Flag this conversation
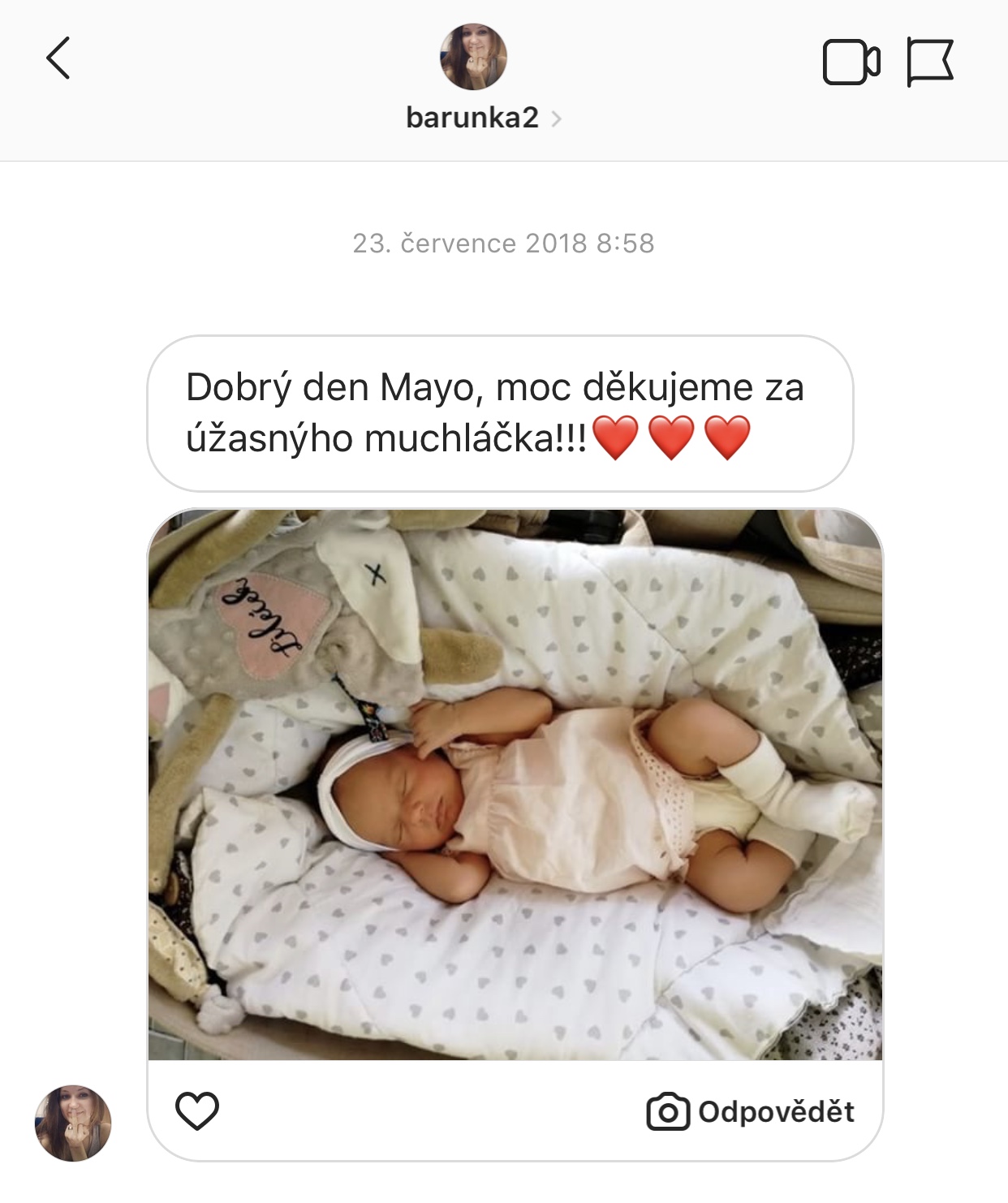 pos(929,63)
